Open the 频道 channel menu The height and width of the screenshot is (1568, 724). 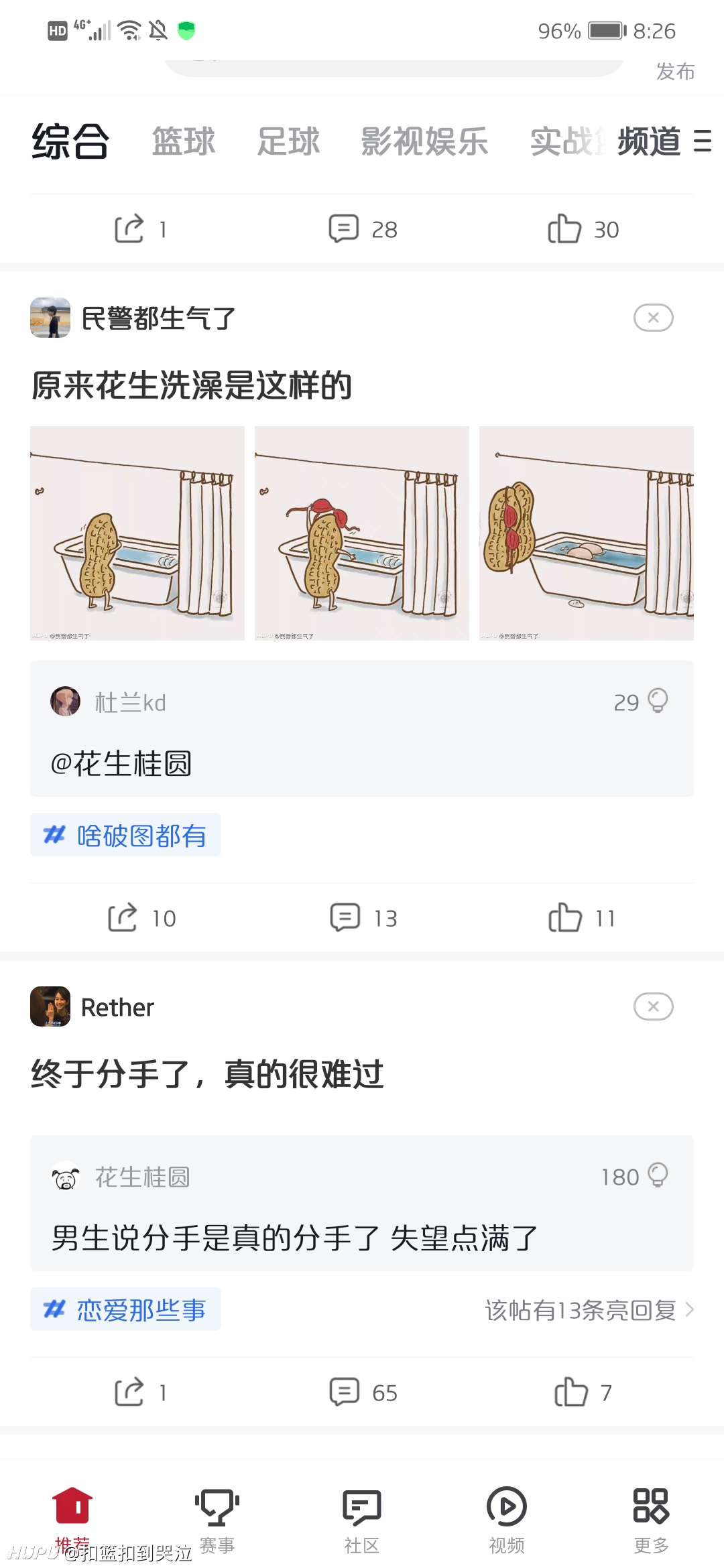664,141
